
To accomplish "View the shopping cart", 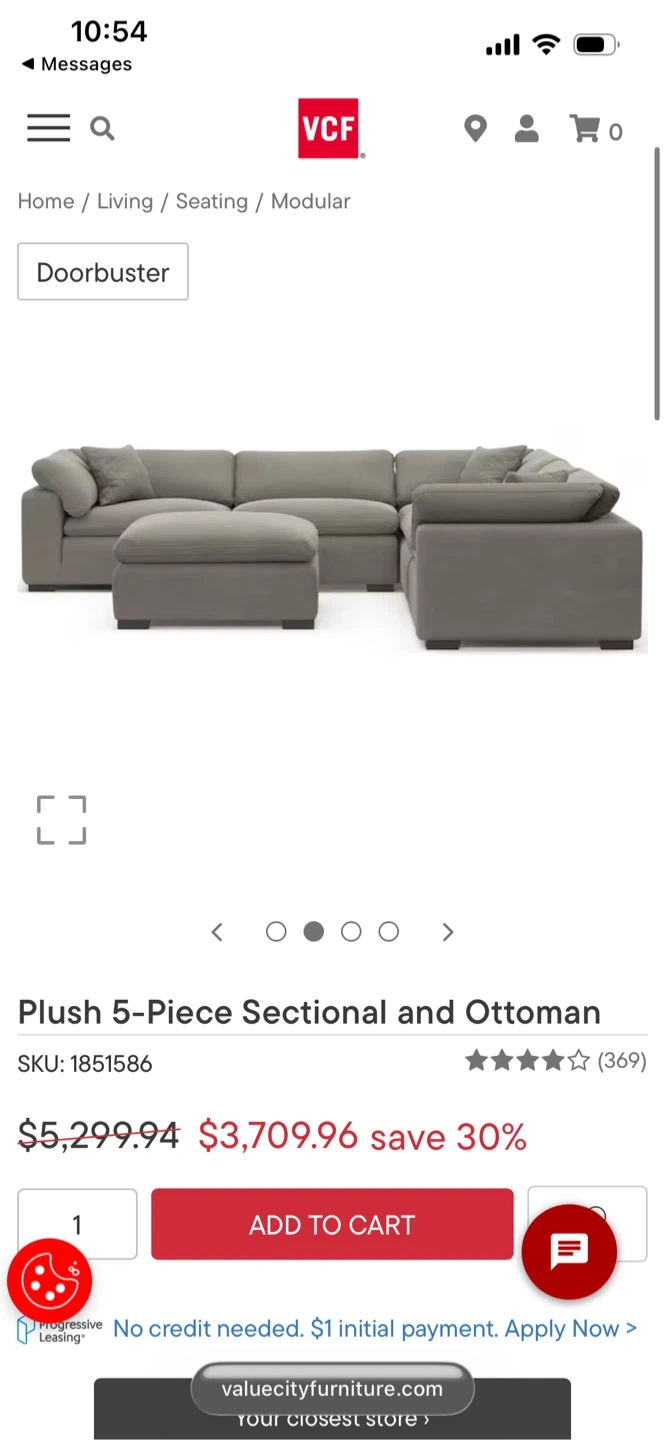I will coord(595,130).
